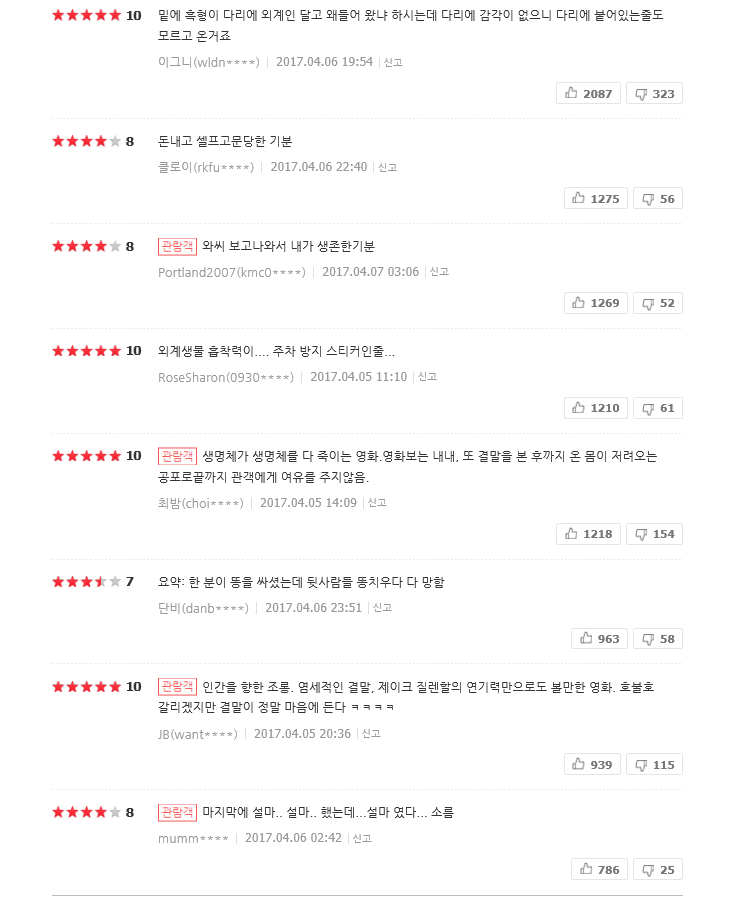This screenshot has width=729, height=897.
Task: Like 클로이's review with 1275 likes
Action: coord(596,199)
